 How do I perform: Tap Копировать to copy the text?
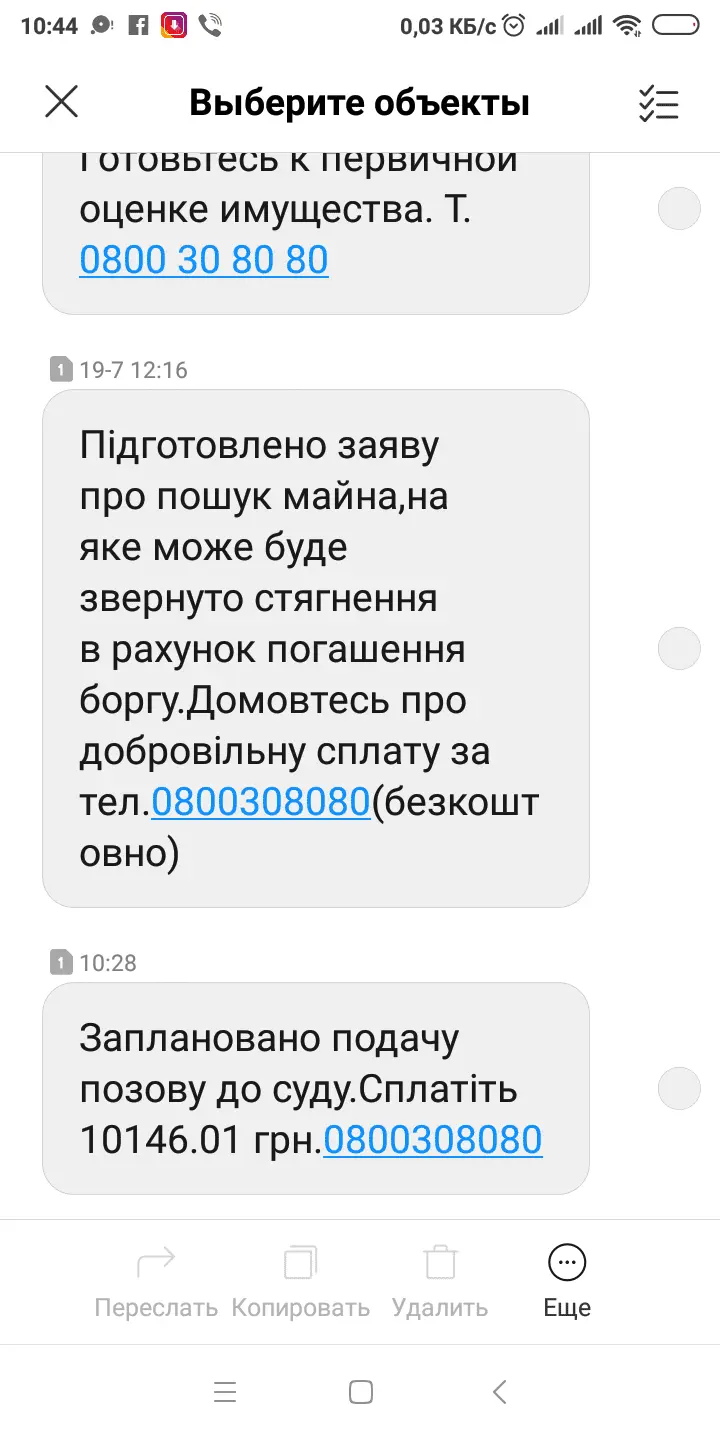(x=301, y=1280)
